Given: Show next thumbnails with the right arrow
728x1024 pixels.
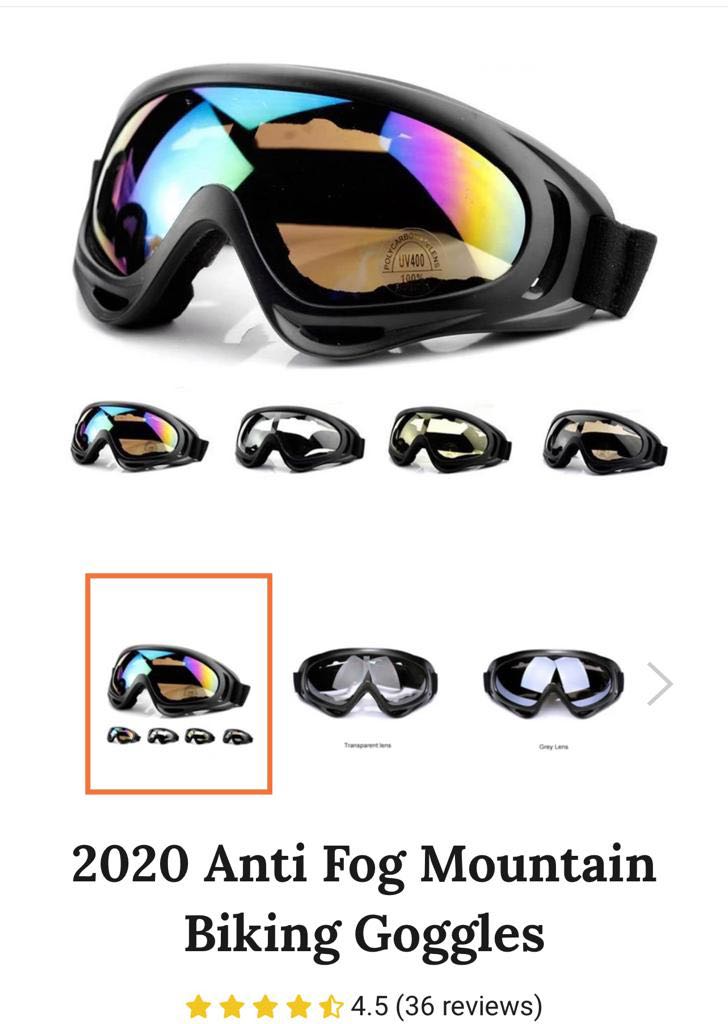Looking at the screenshot, I should click(x=659, y=685).
